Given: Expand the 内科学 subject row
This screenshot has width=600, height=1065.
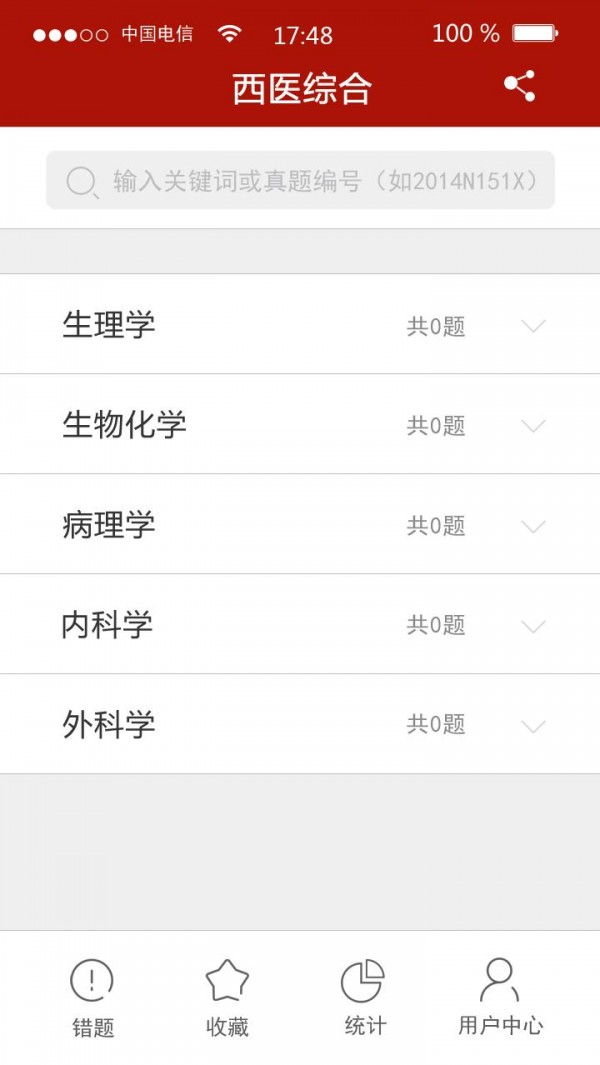Looking at the screenshot, I should tap(533, 625).
